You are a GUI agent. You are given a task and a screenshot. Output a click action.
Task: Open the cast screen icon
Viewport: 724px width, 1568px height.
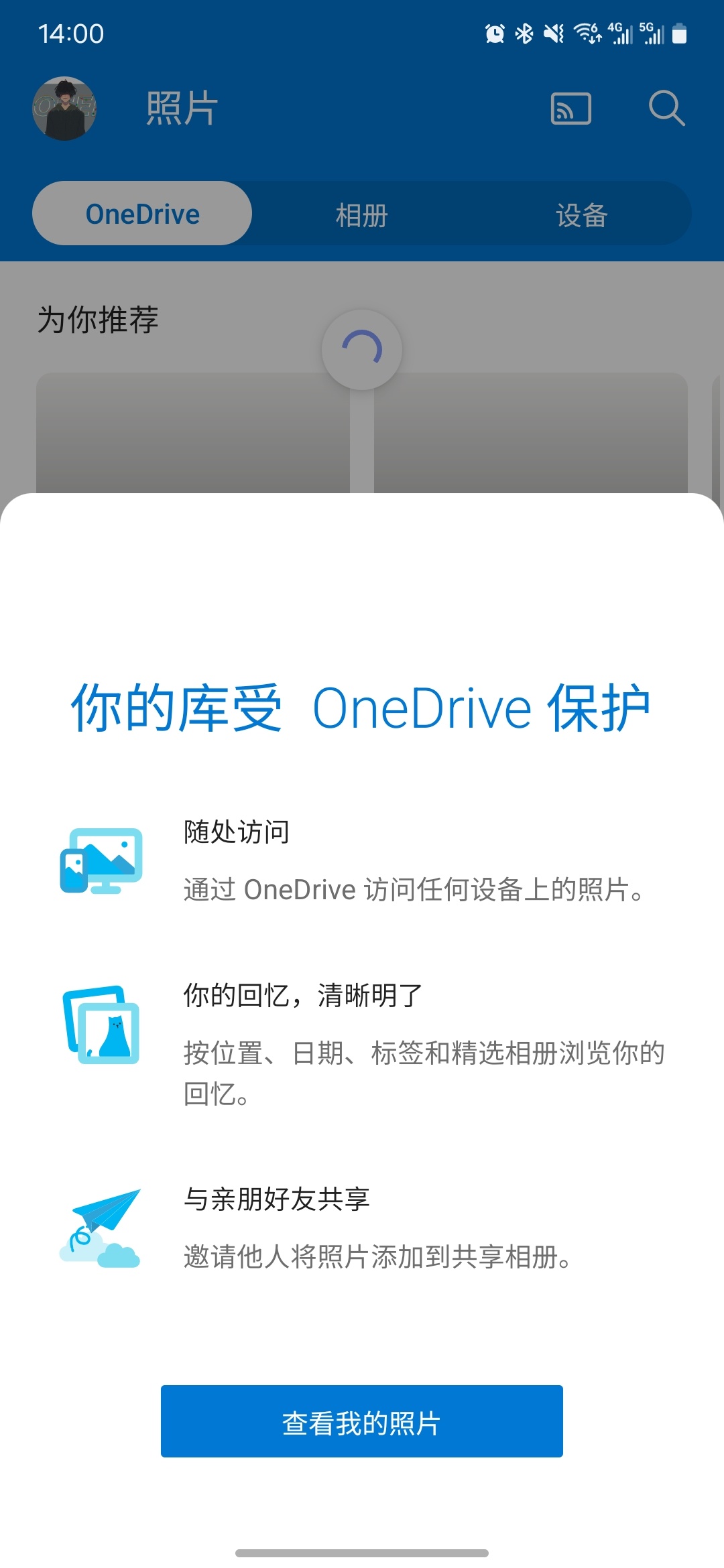[x=570, y=109]
